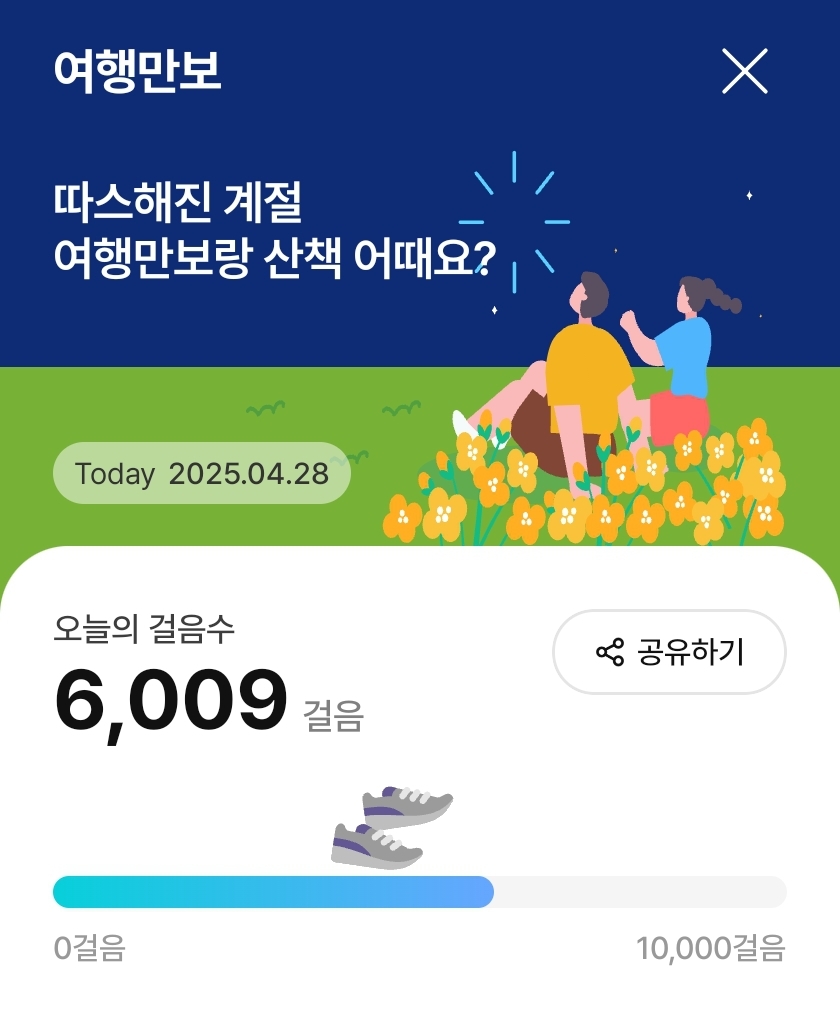The height and width of the screenshot is (1010, 840).
Task: Share today's step count with 공유하기
Action: click(x=669, y=652)
